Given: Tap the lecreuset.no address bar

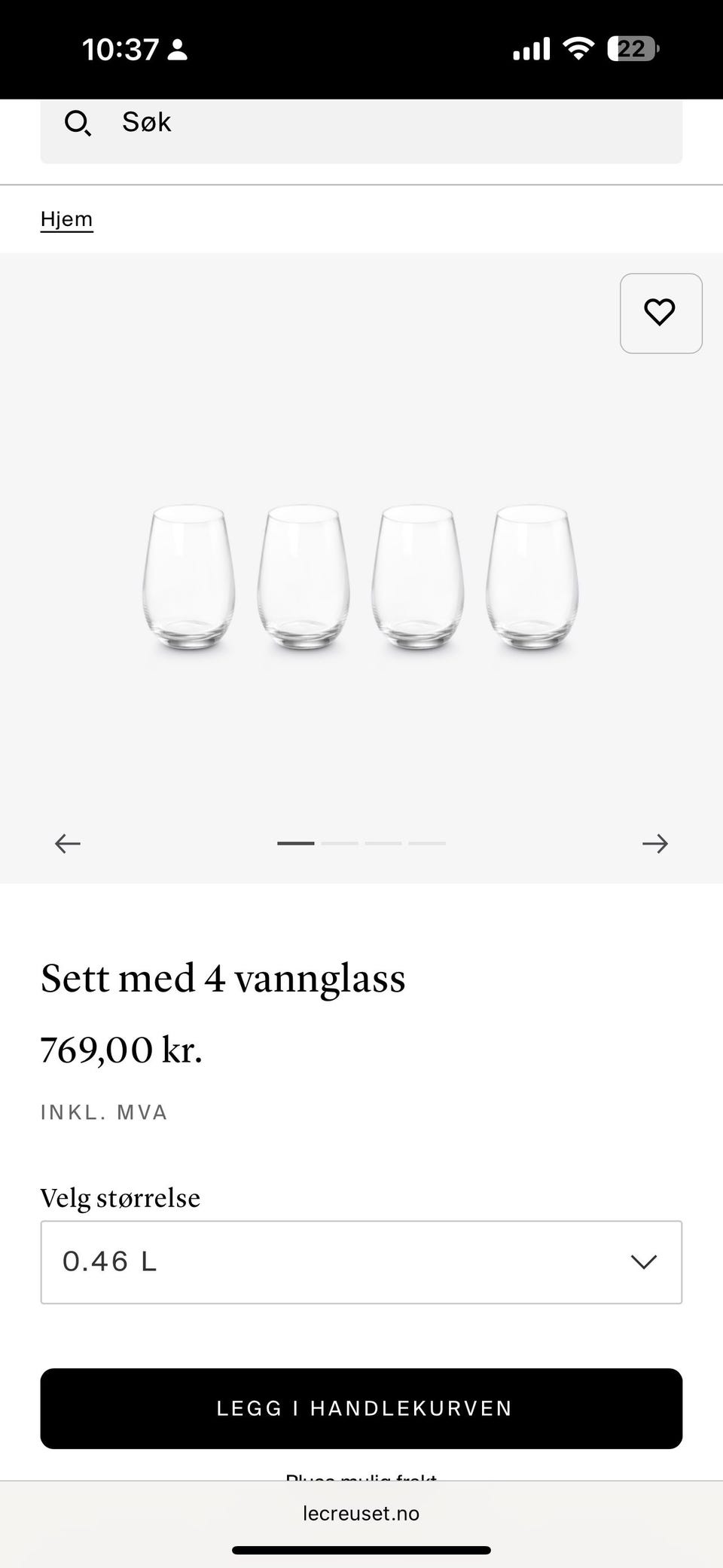Looking at the screenshot, I should tap(361, 1513).
